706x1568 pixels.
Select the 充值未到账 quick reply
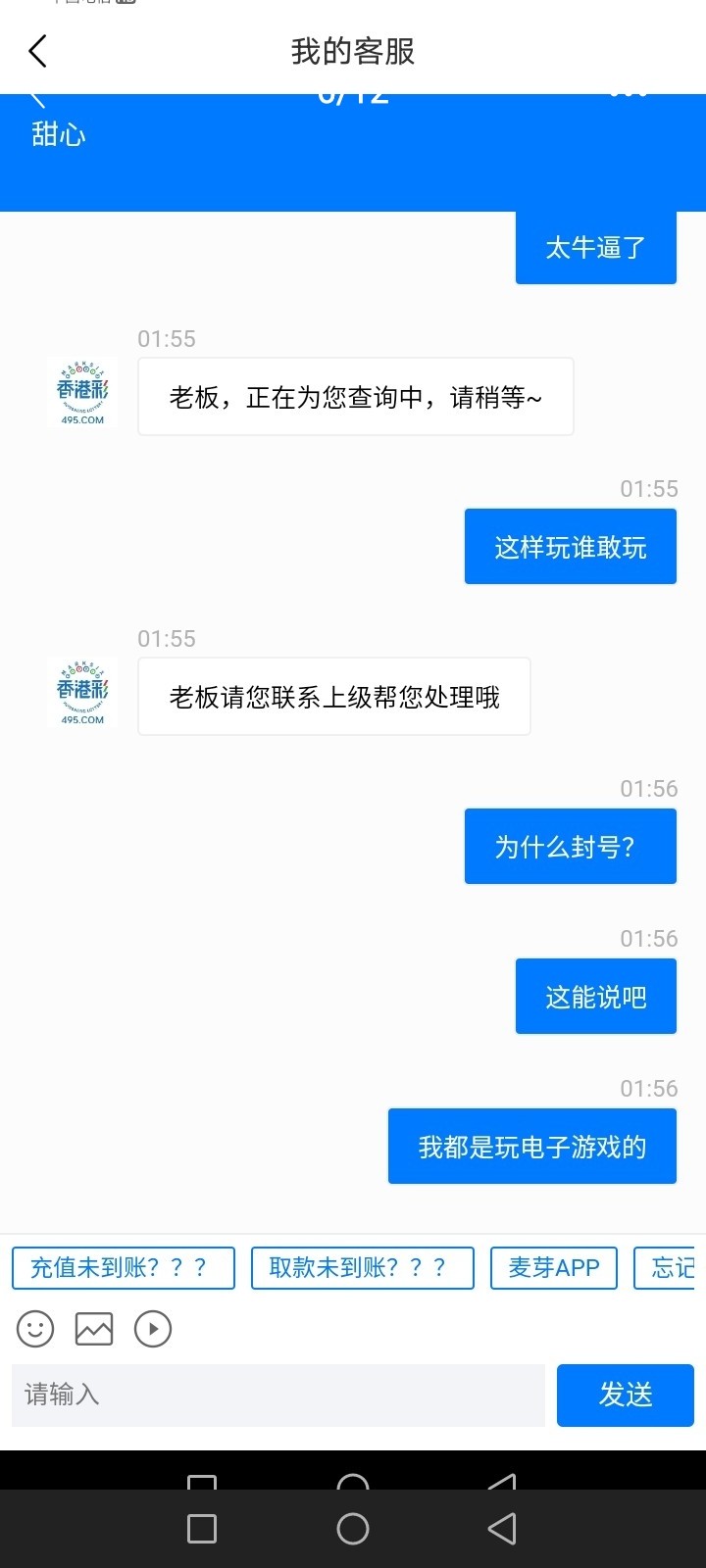122,1267
